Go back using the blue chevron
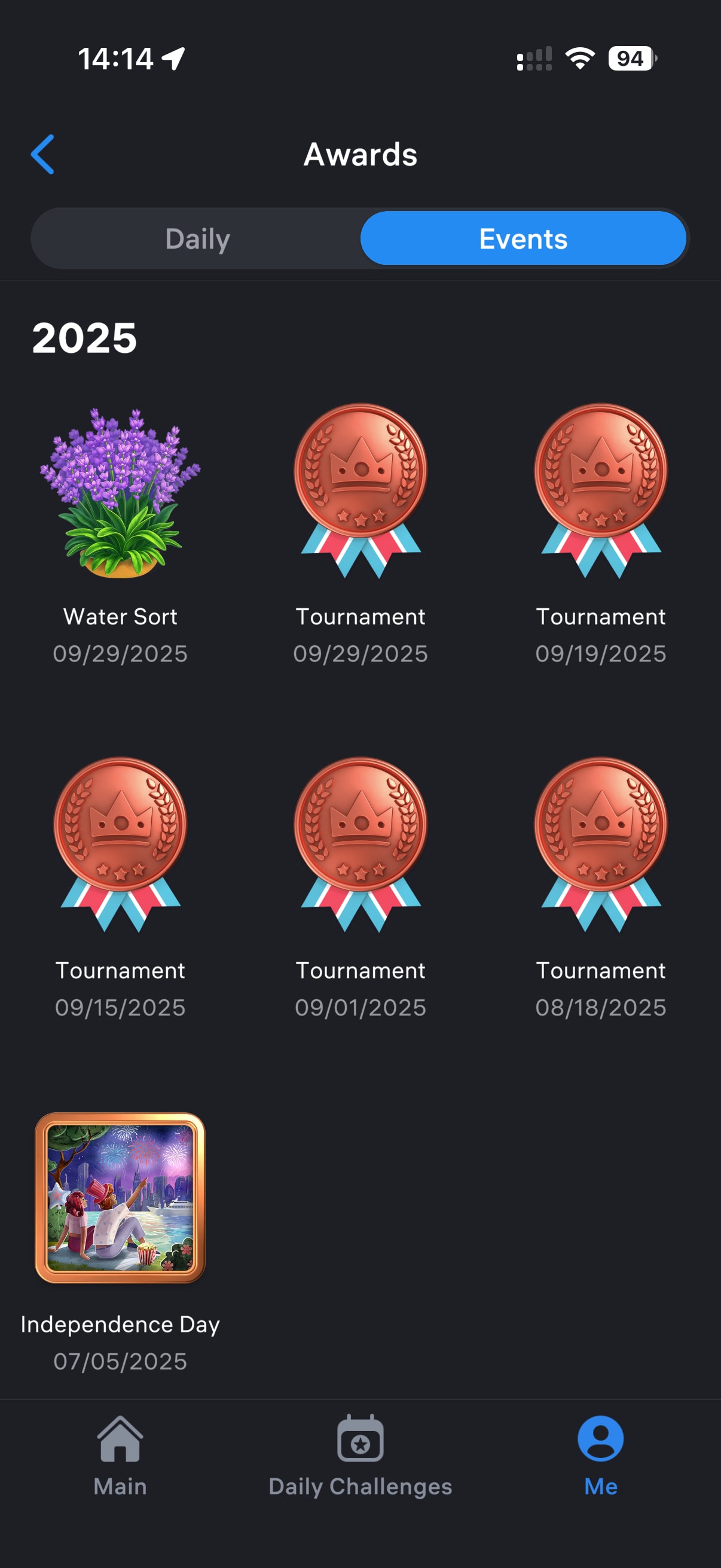 42,153
